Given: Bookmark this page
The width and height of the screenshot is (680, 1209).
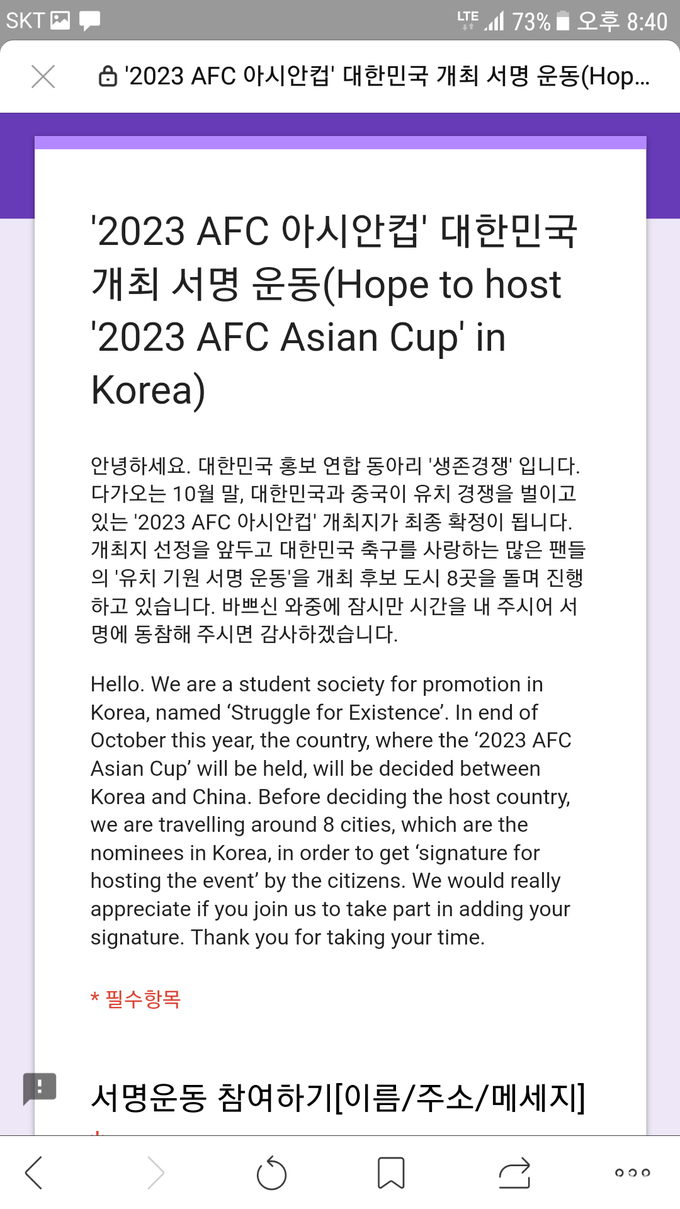Looking at the screenshot, I should [391, 1173].
